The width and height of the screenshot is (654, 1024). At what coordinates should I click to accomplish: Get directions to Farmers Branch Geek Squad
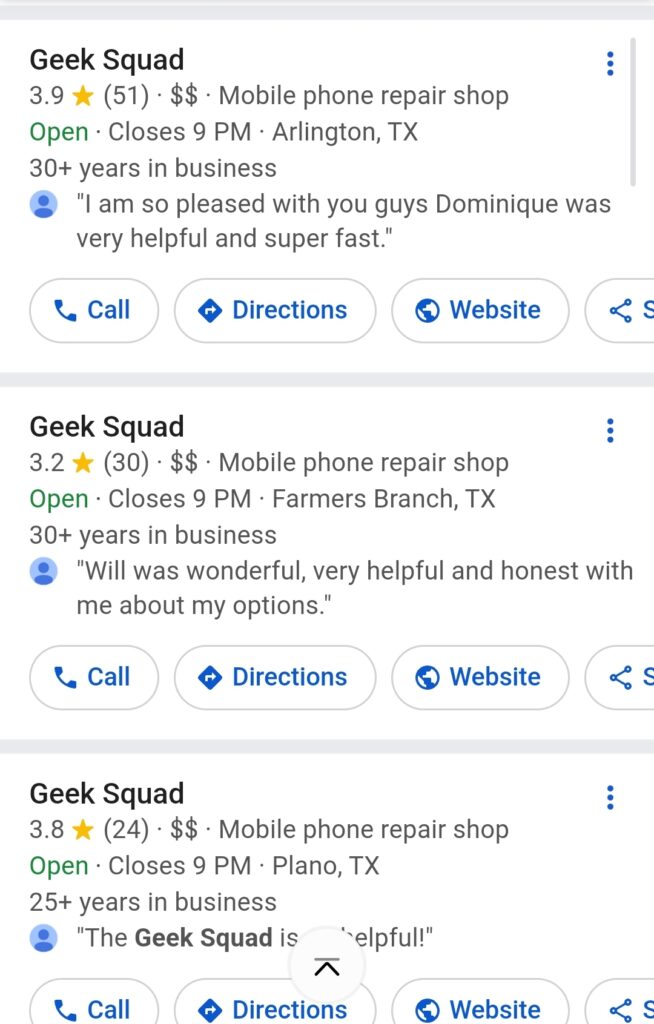point(275,678)
